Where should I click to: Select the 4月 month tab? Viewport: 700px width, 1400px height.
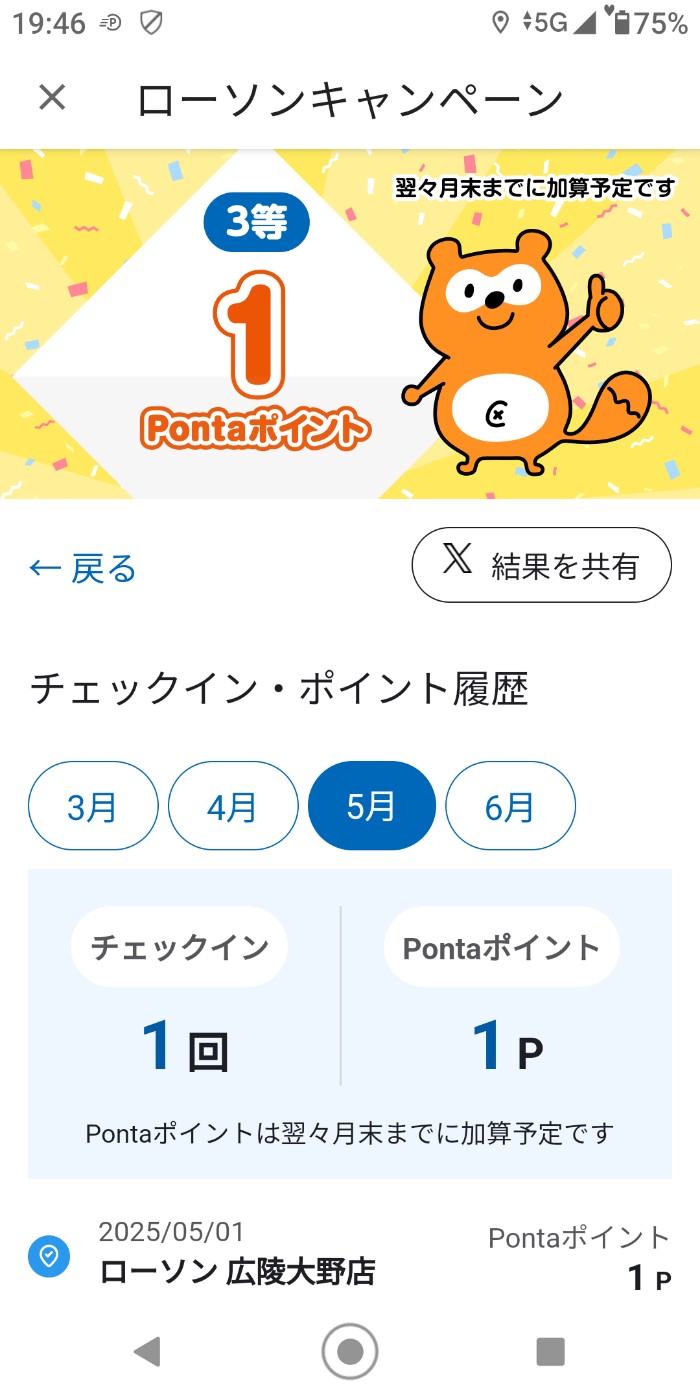pyautogui.click(x=233, y=806)
